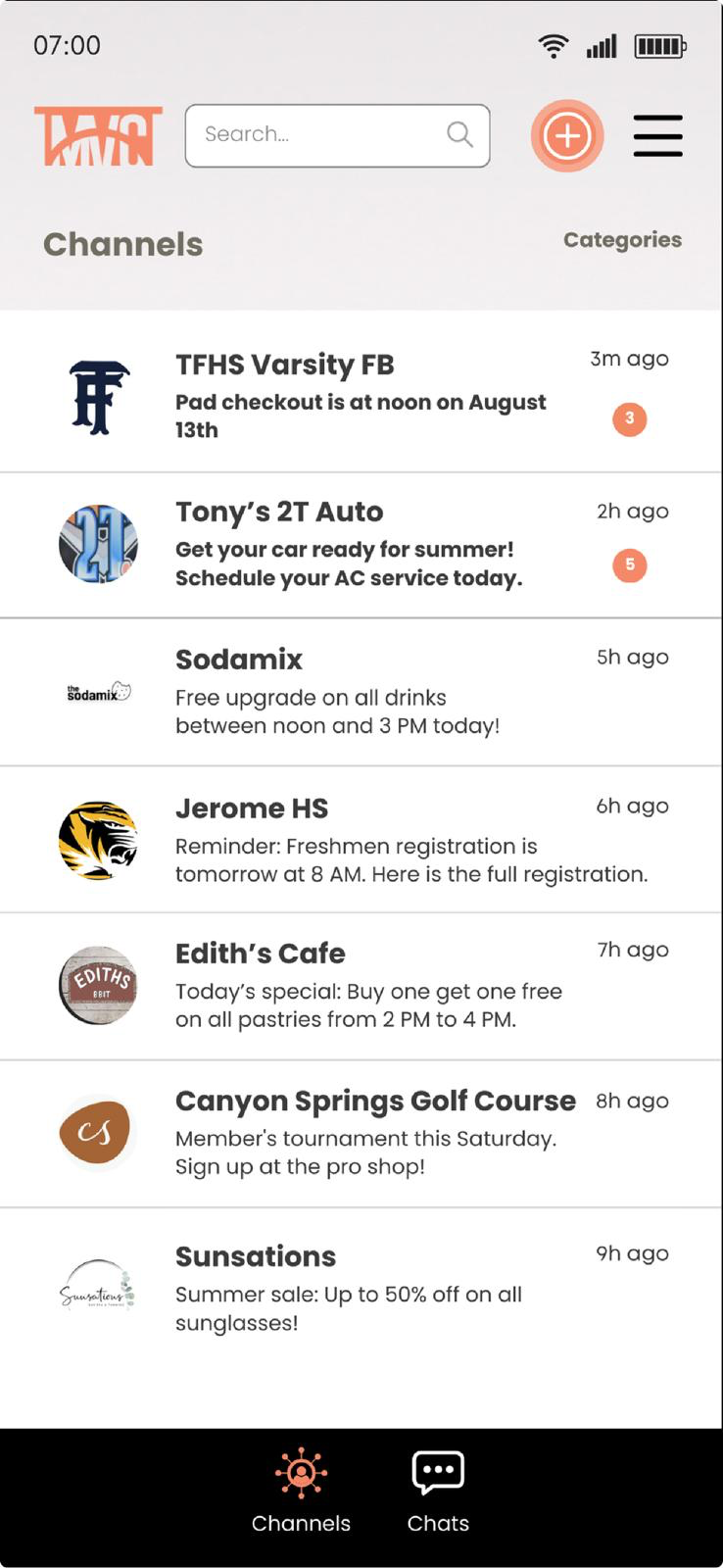Open Canyon Springs Golf Course channel
Image resolution: width=723 pixels, height=1568 pixels.
361,1132
